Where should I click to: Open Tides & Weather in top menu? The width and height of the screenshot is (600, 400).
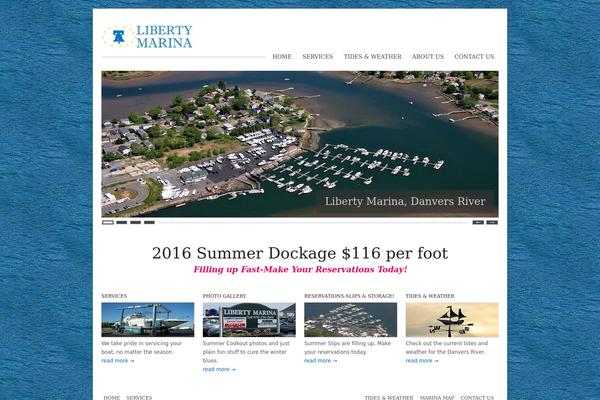[372, 57]
